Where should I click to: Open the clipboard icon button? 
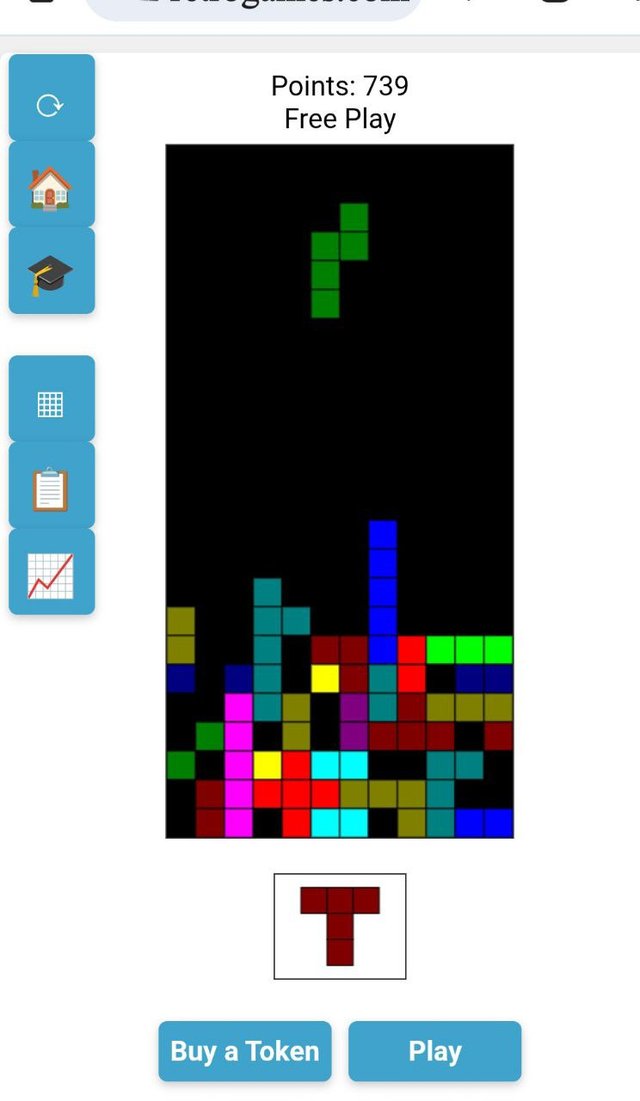(51, 488)
